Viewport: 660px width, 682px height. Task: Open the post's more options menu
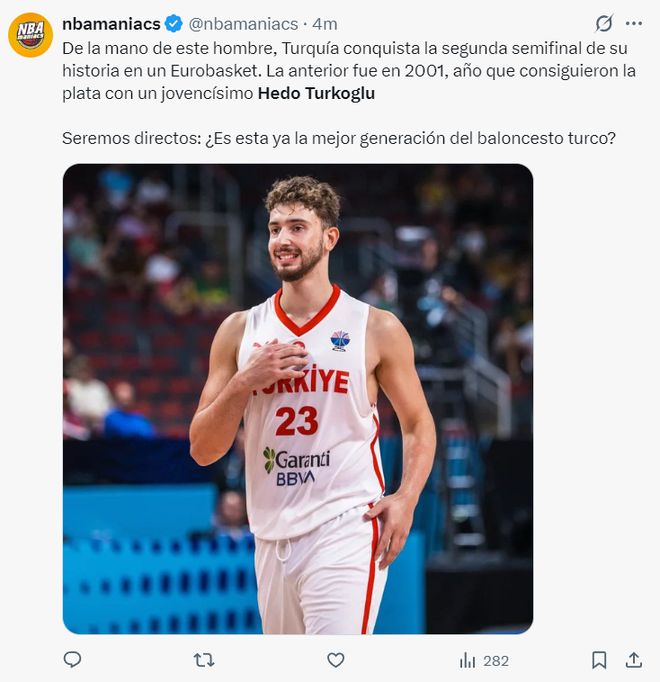pyautogui.click(x=633, y=23)
